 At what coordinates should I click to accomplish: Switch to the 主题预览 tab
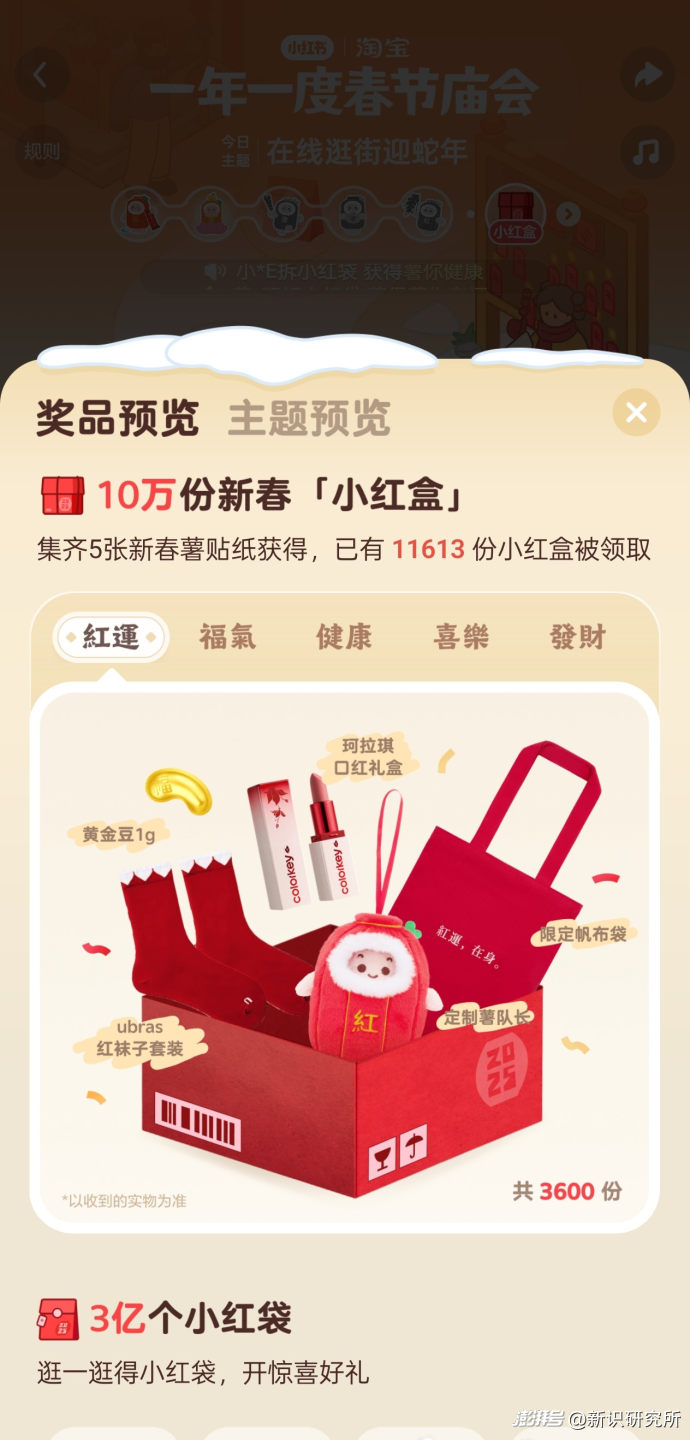point(308,418)
